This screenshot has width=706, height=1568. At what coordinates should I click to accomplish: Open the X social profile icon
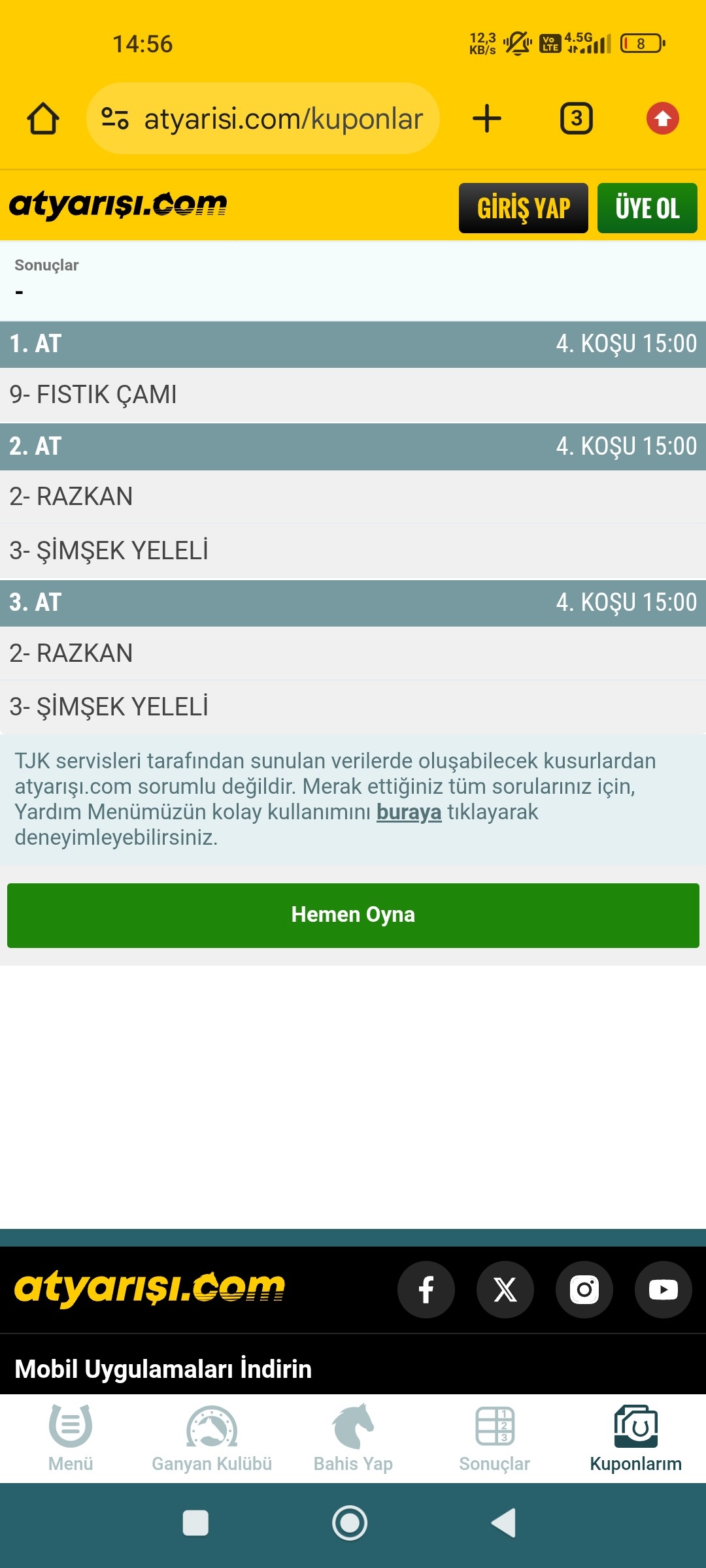pos(505,1290)
